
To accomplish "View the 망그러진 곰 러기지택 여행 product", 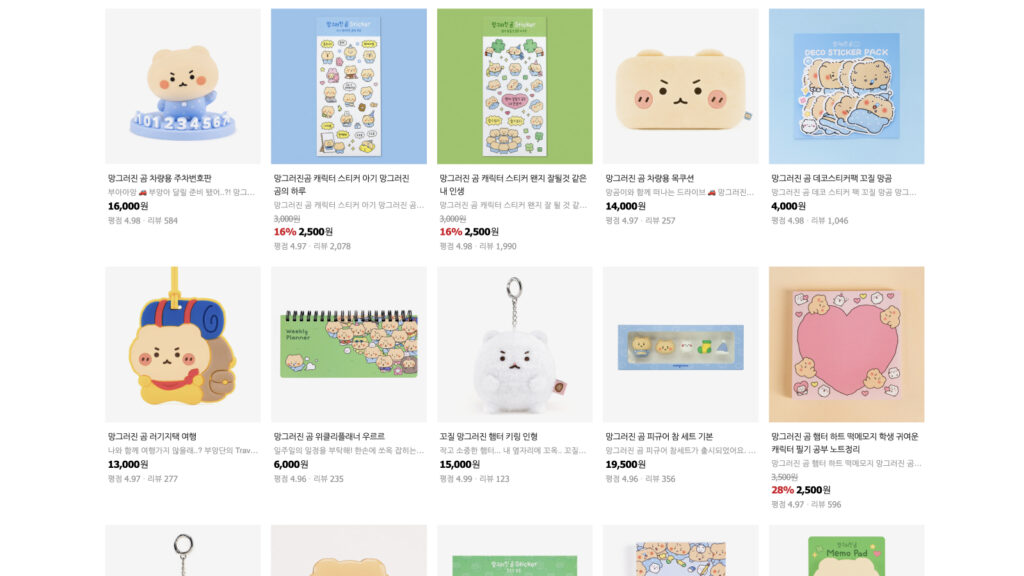I will (x=183, y=344).
